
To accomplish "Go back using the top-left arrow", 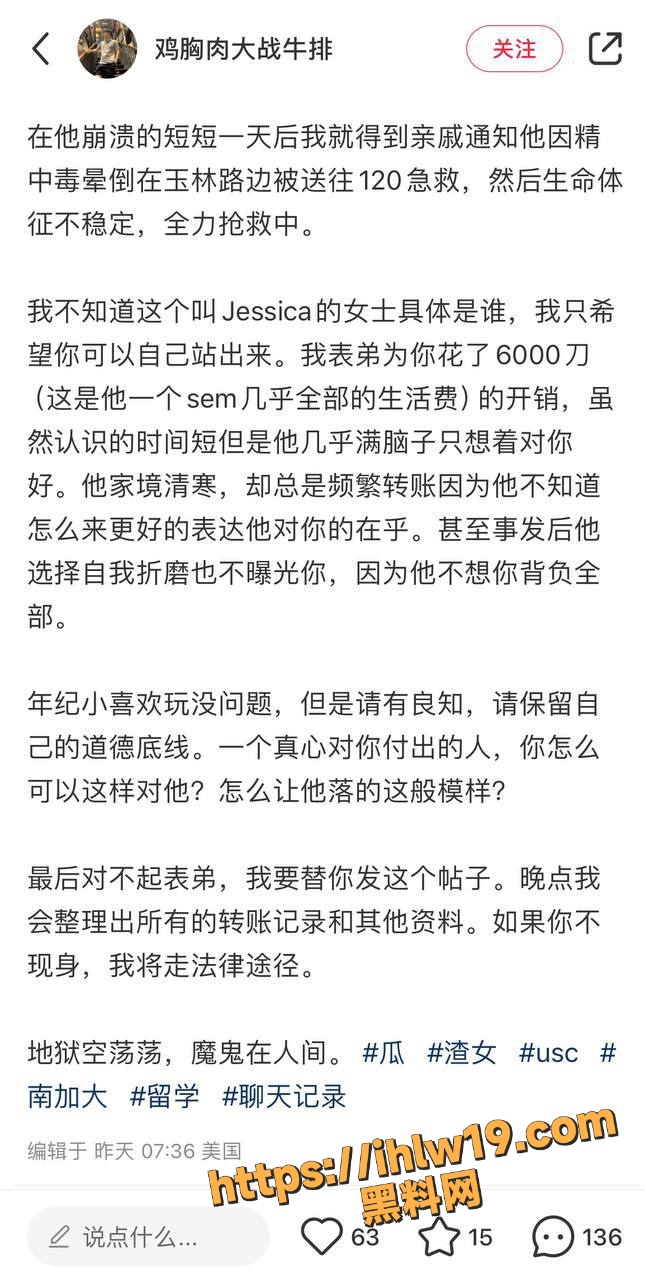I will tap(41, 48).
